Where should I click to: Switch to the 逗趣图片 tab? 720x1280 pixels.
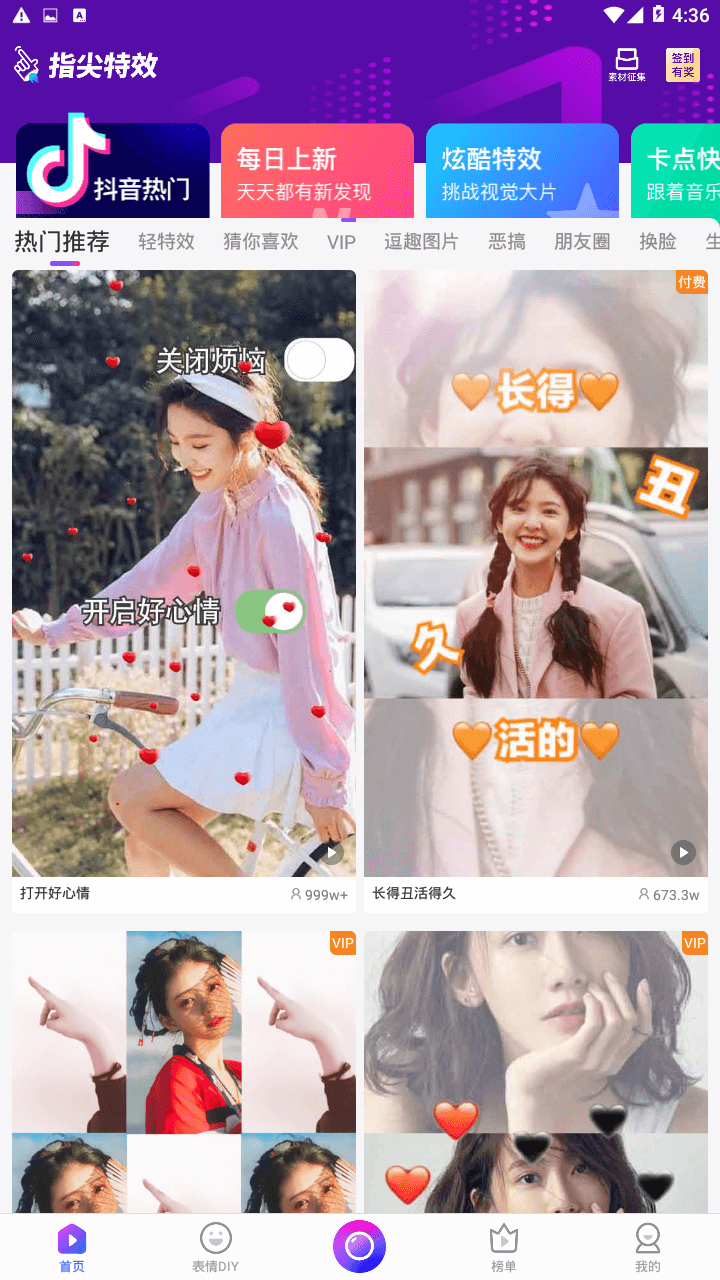pos(421,242)
